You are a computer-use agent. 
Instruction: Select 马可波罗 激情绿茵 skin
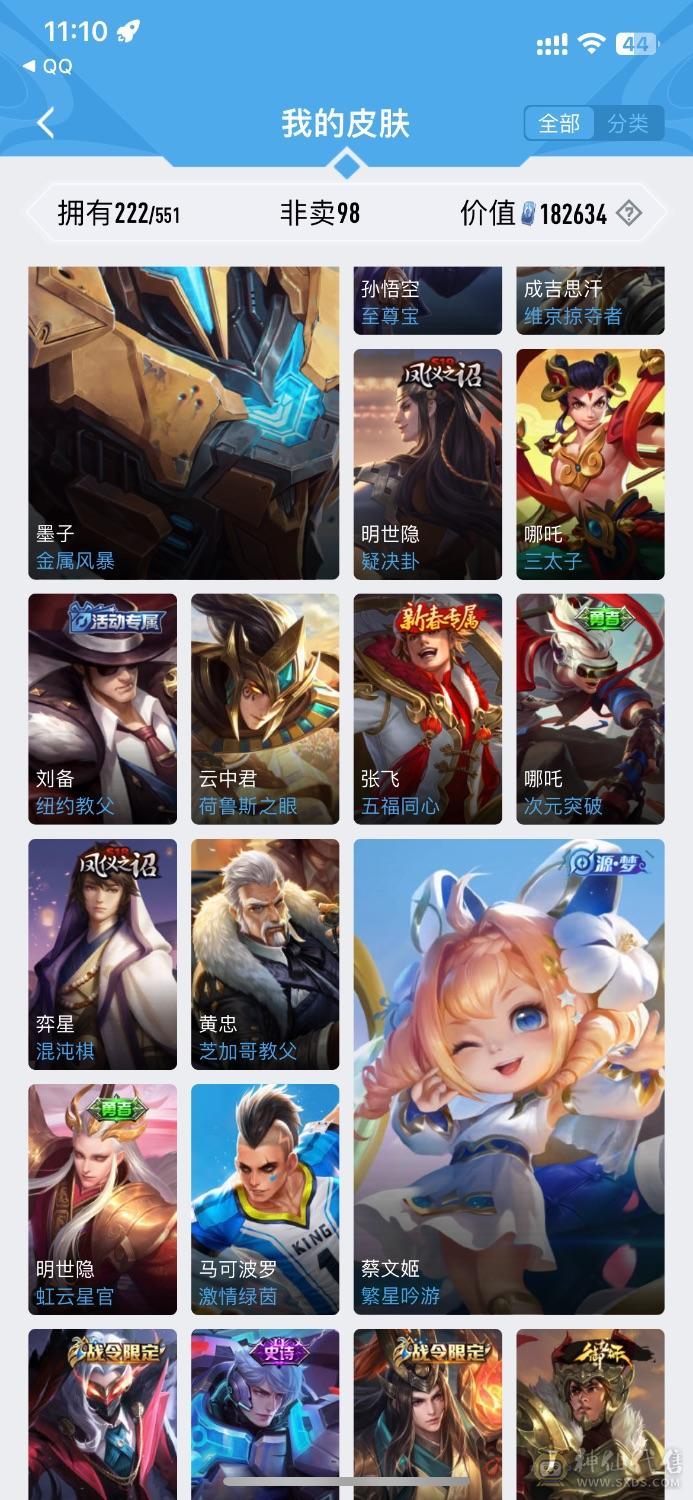pos(265,1198)
